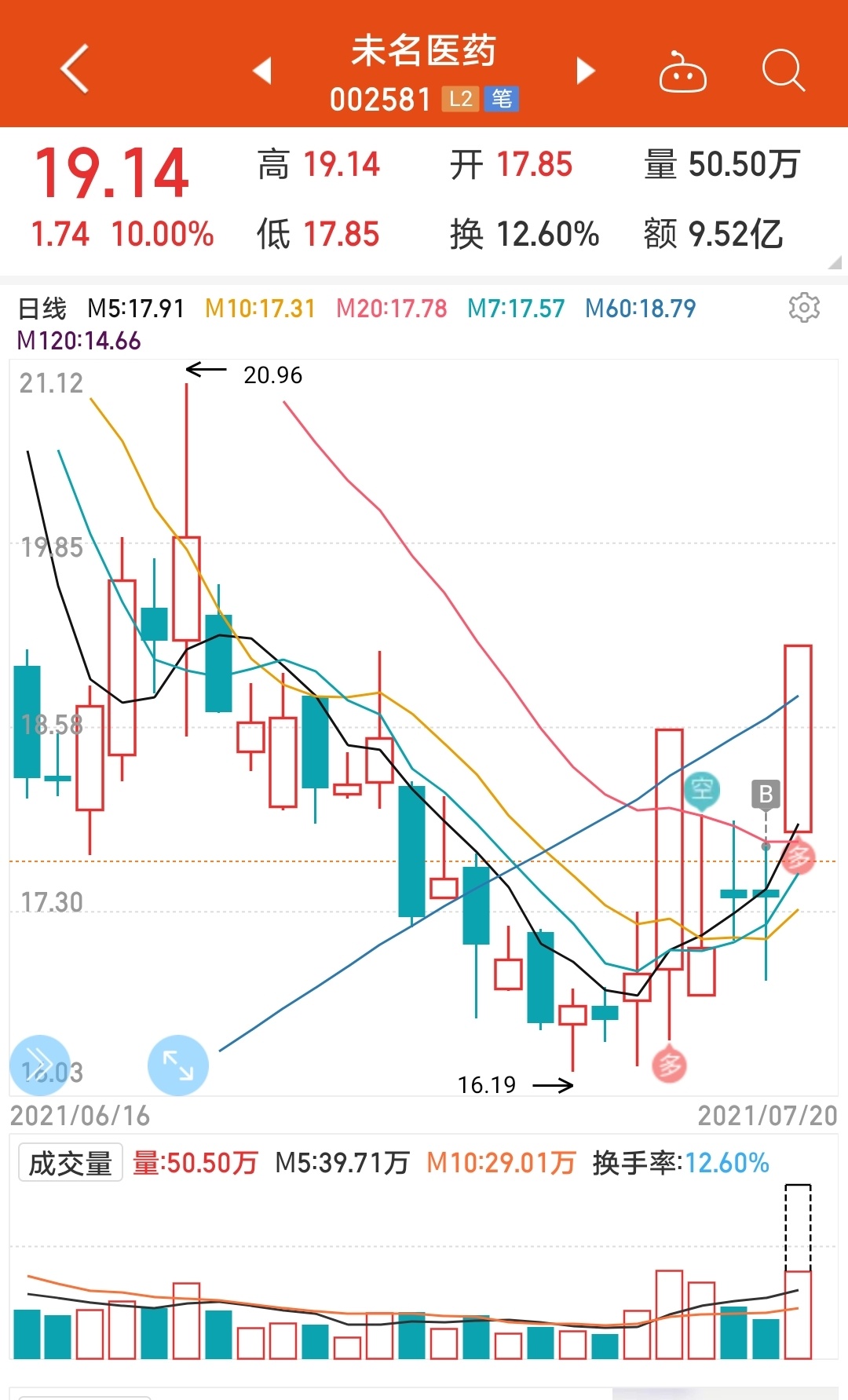Screen dimensions: 848x1400
Task: Go back using the top-left arrow
Action: [75, 69]
